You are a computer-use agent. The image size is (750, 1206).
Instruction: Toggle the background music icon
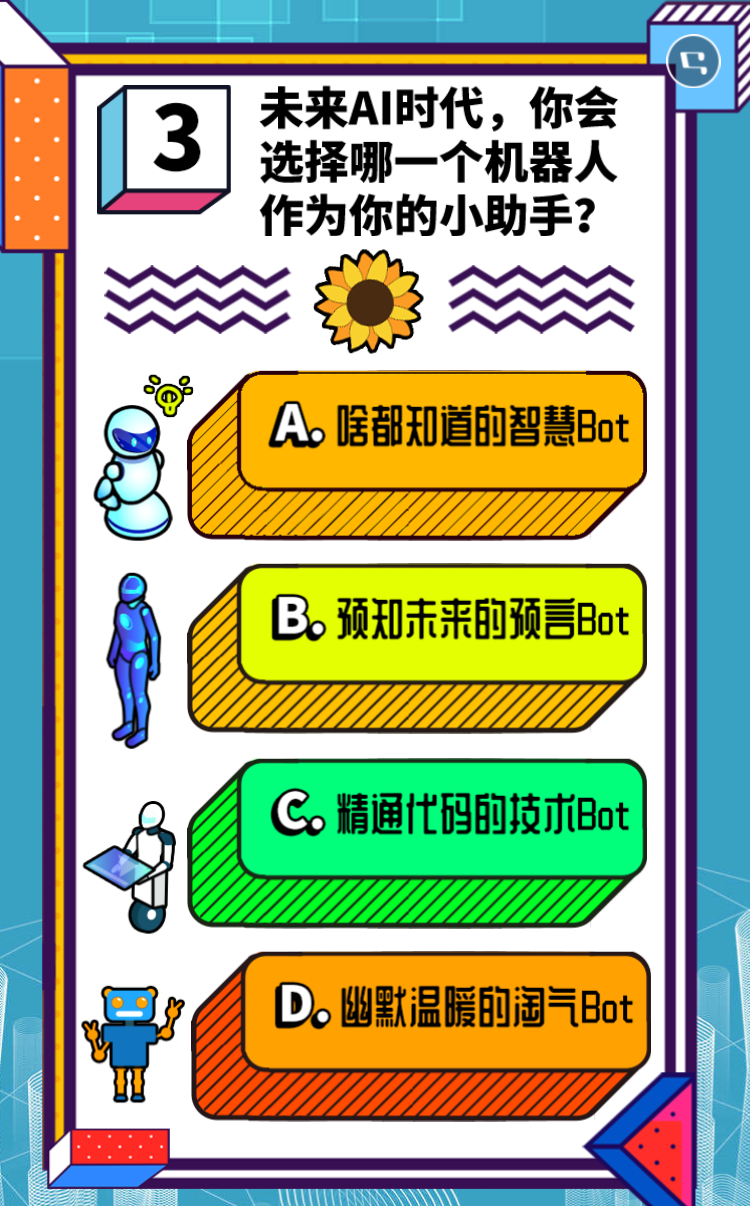point(693,61)
